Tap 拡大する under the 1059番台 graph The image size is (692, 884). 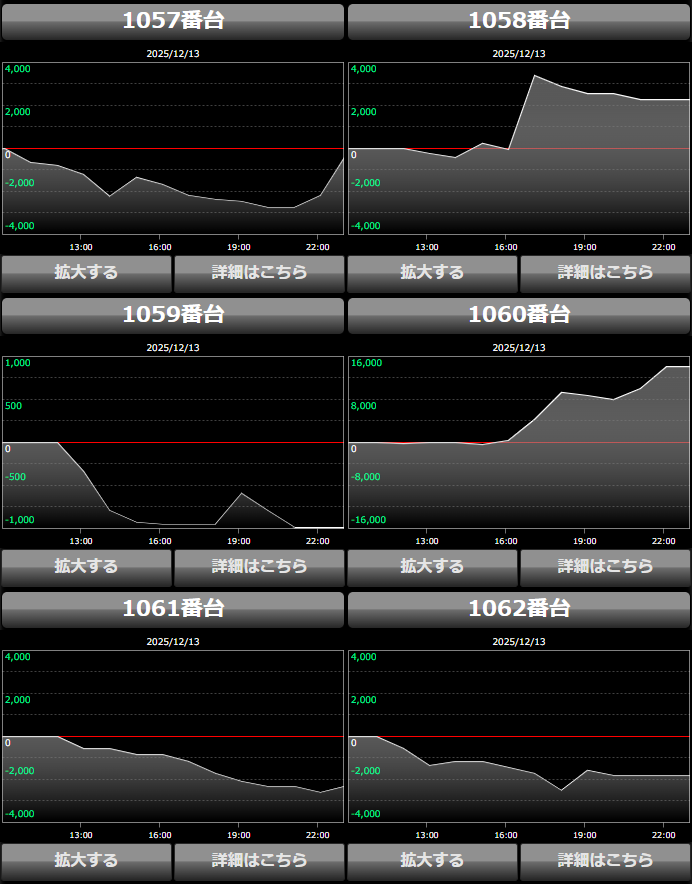pos(87,567)
